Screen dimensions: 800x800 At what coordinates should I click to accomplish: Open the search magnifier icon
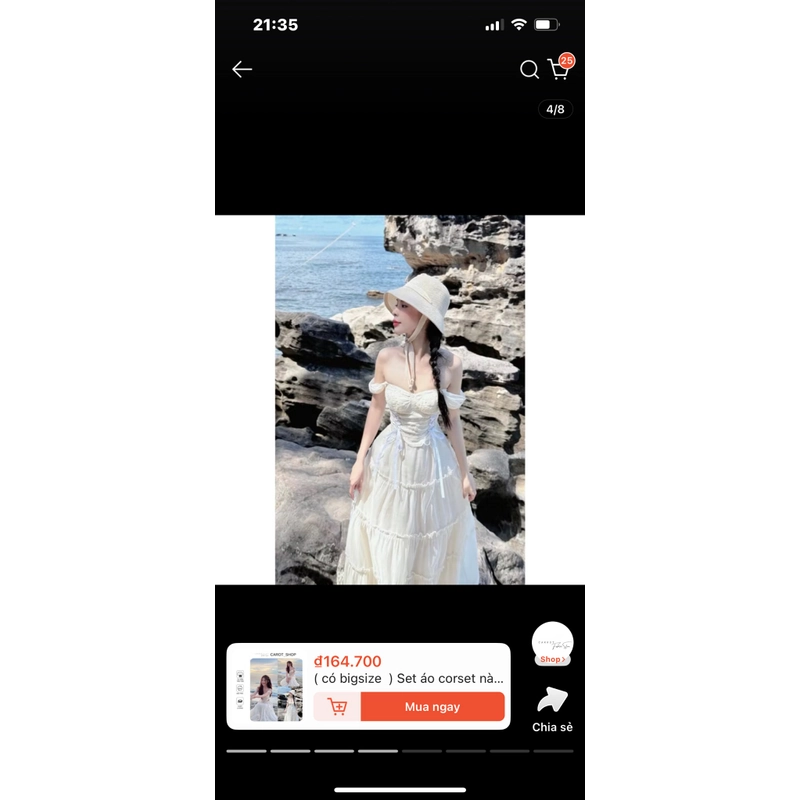(529, 69)
